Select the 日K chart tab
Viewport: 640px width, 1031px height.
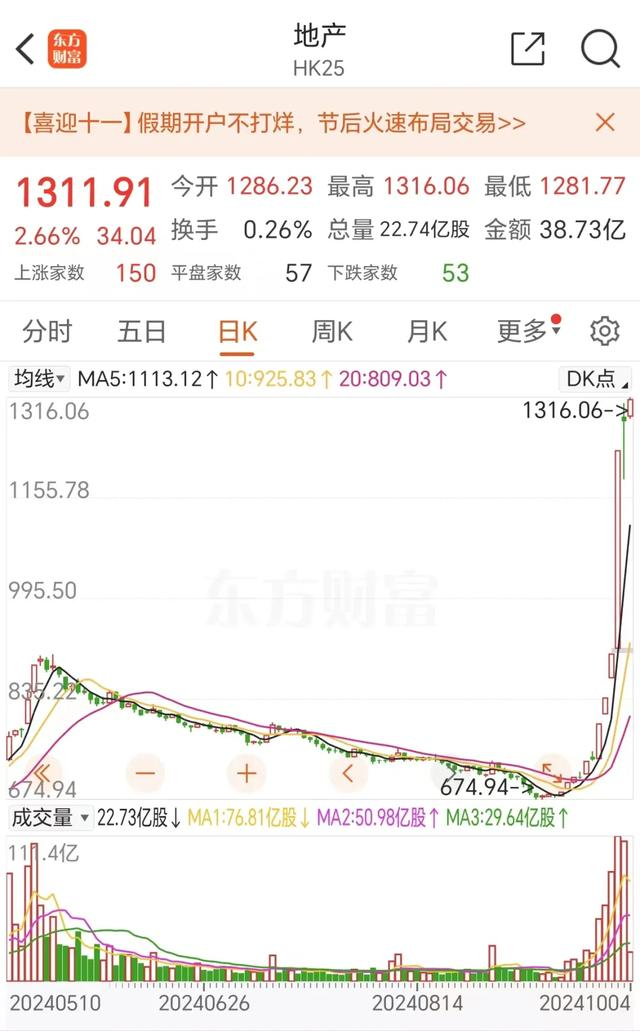[x=237, y=331]
